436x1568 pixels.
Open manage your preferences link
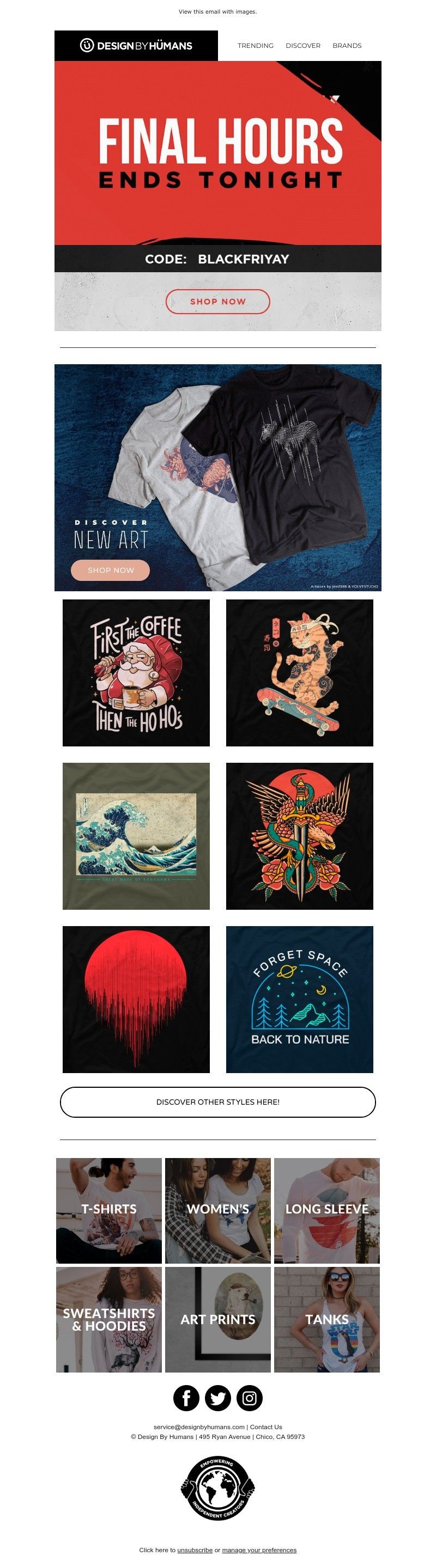coord(259,1549)
